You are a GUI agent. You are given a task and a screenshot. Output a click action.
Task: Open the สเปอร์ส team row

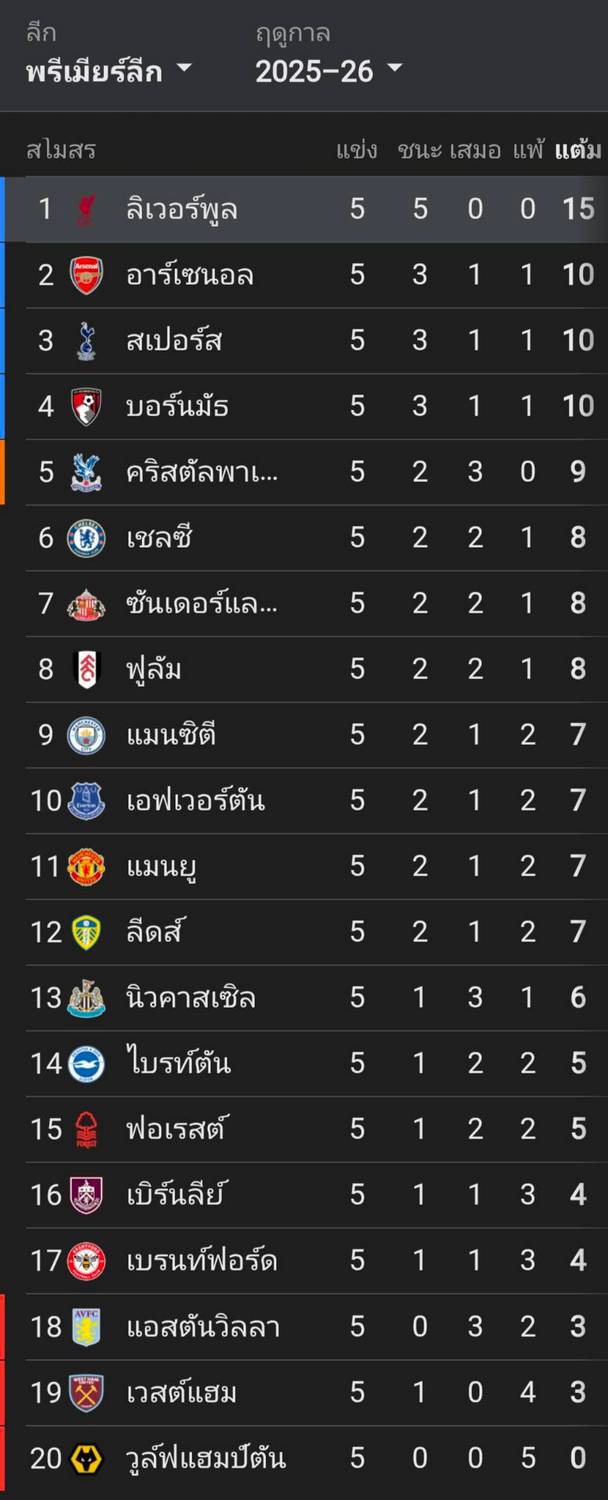click(x=174, y=341)
